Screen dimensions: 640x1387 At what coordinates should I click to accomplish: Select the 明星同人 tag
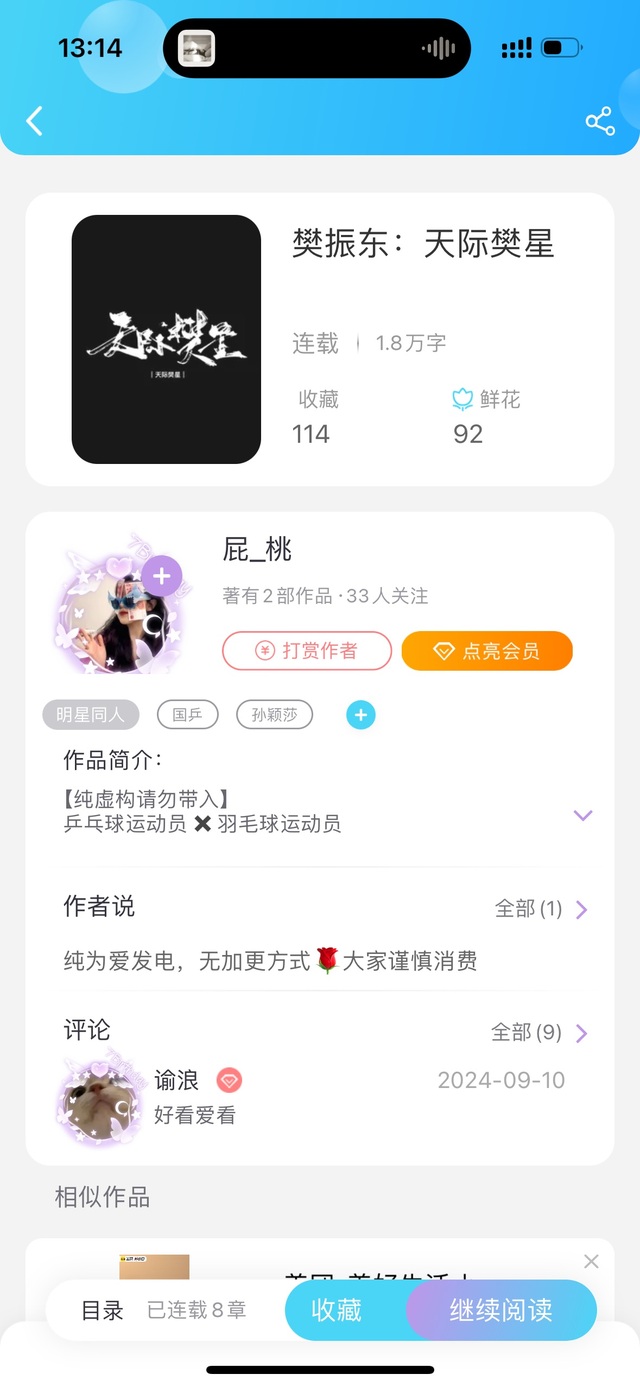[x=90, y=715]
